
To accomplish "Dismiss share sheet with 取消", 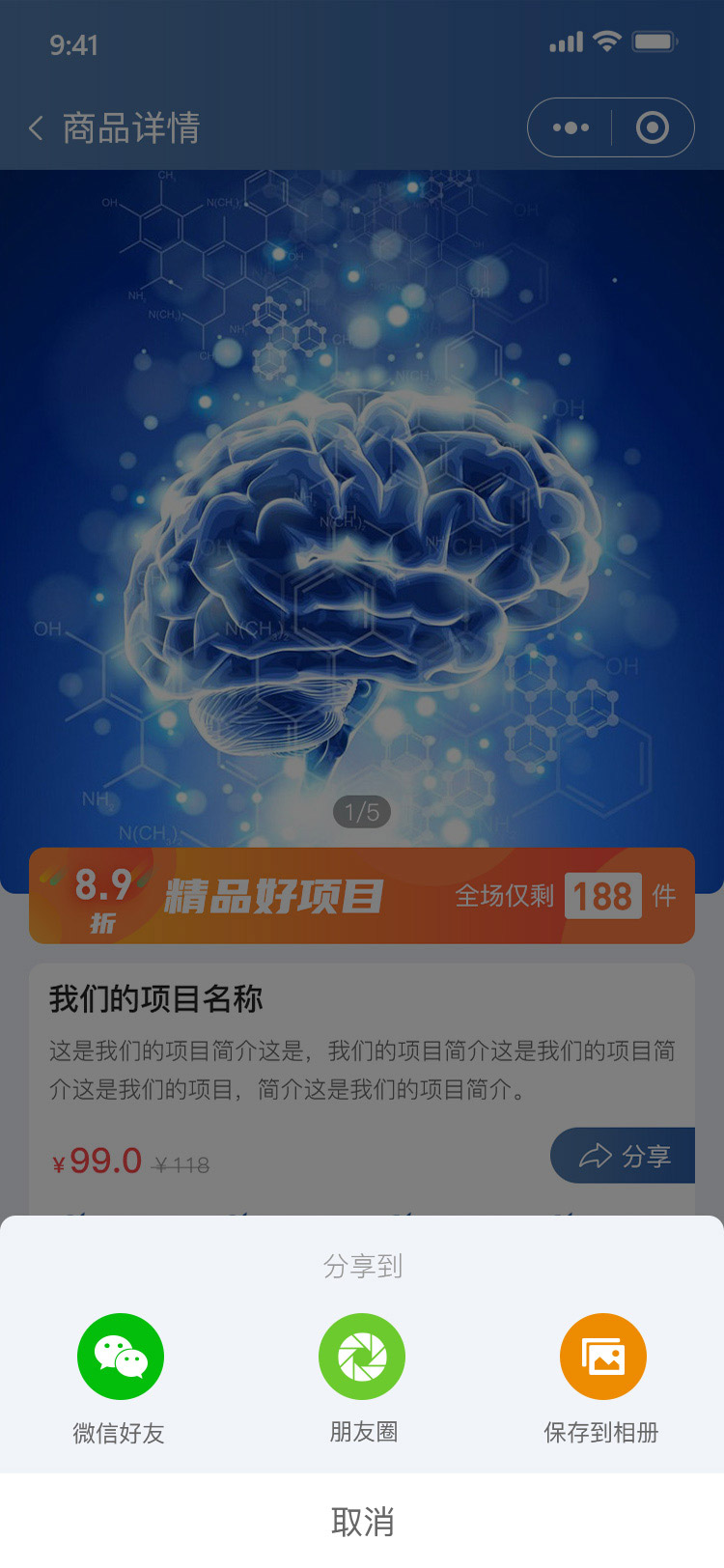I will (x=362, y=1522).
